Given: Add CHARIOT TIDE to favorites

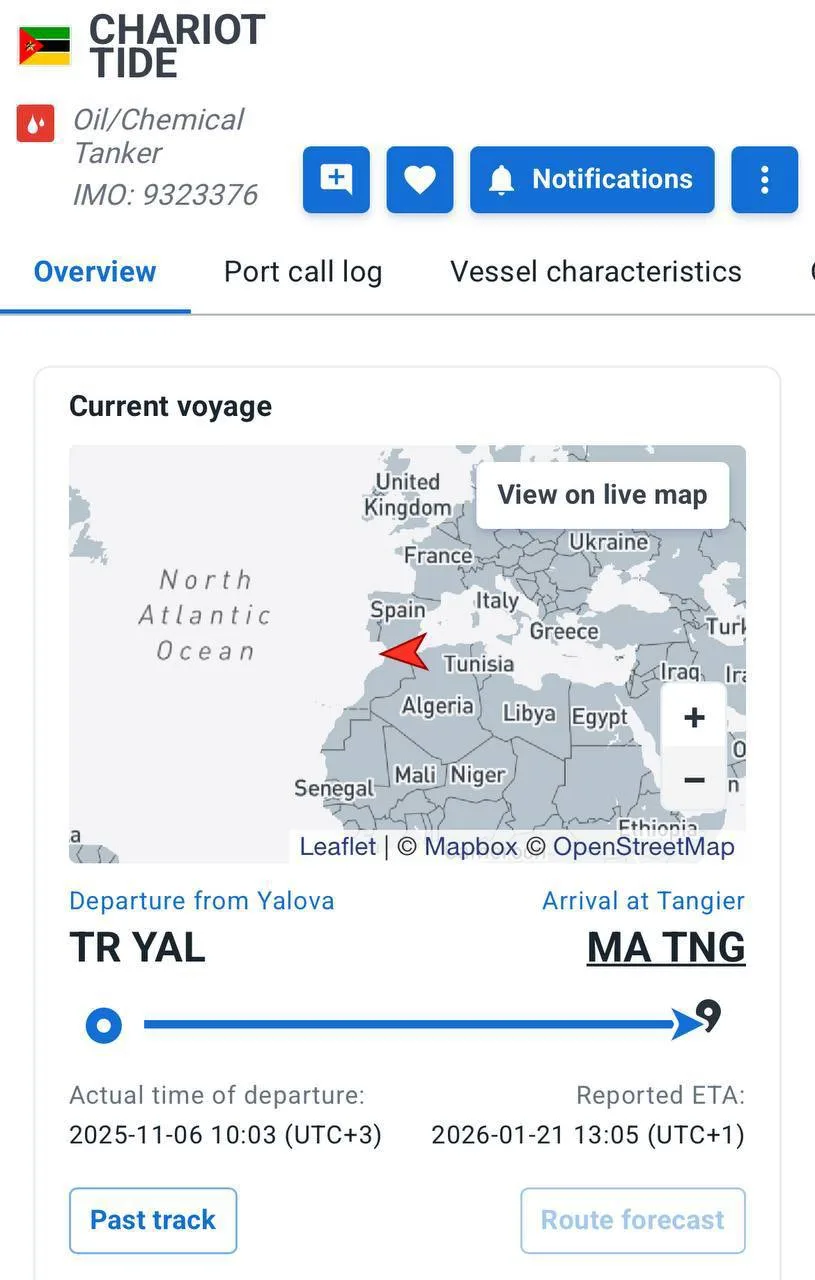Looking at the screenshot, I should (420, 180).
